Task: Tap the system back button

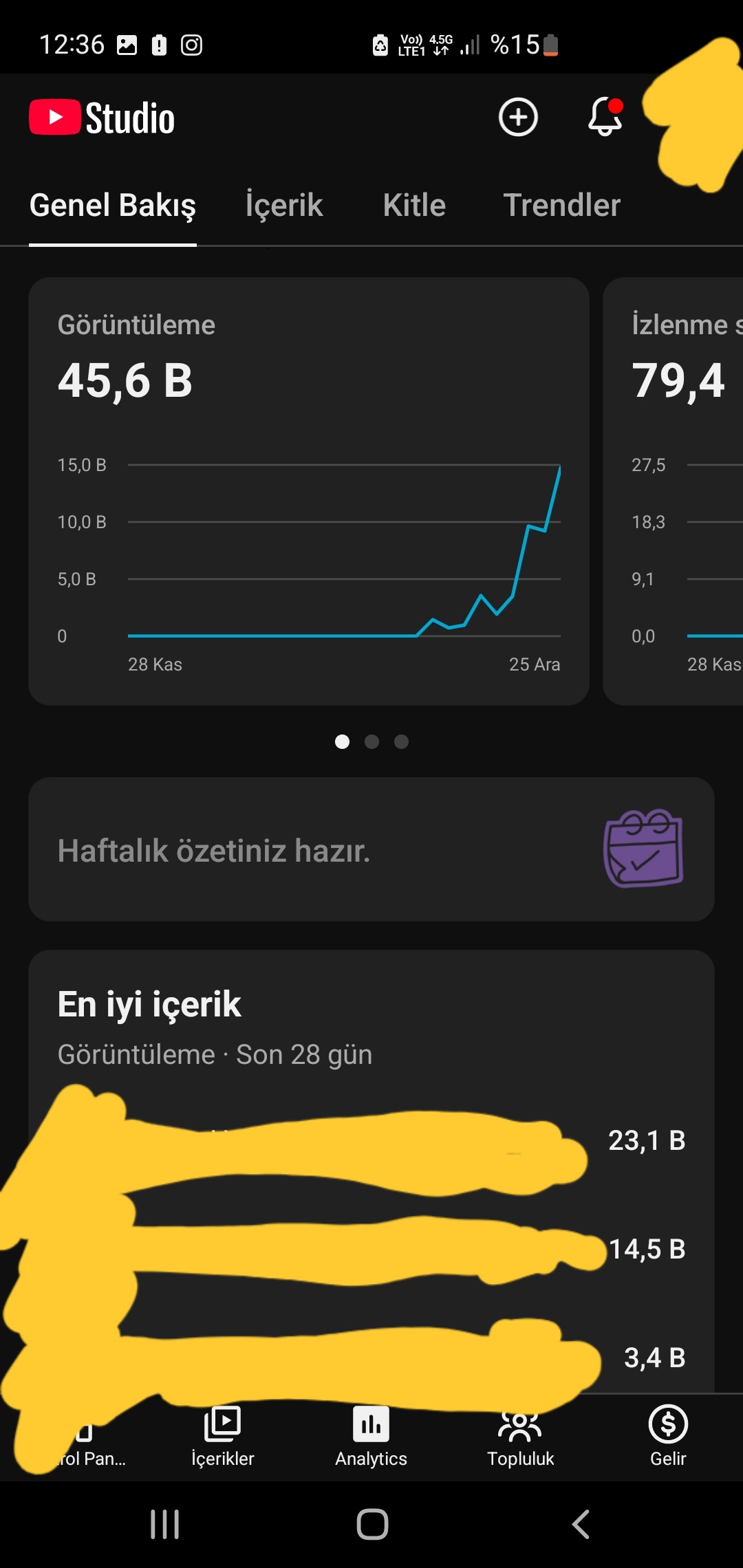Action: point(581,1524)
